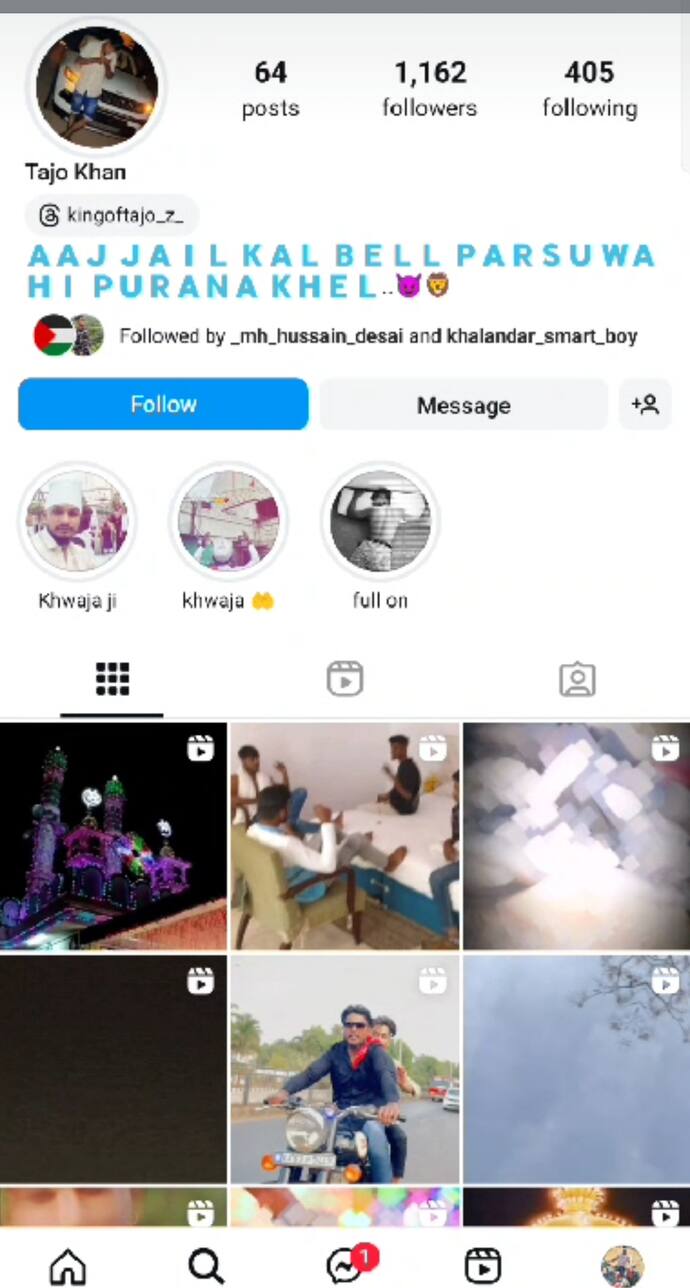Open the cloudy sky reel
690x1288 pixels.
(x=577, y=1069)
